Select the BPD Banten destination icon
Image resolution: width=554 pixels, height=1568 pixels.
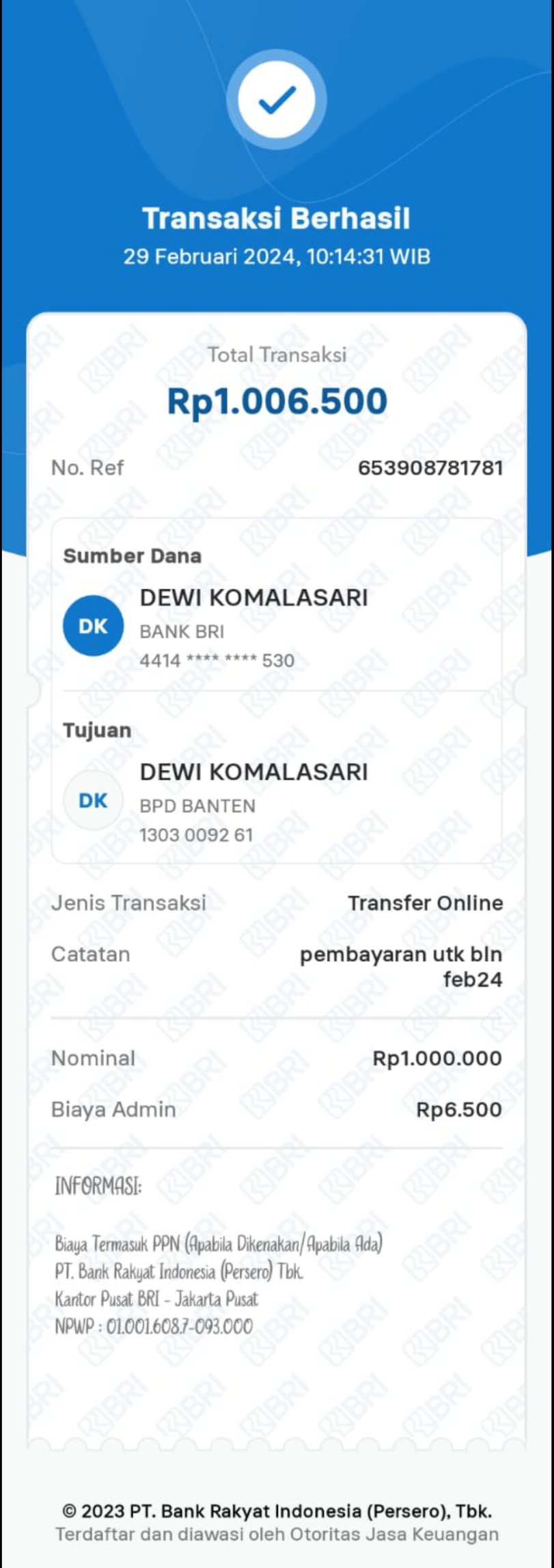[x=93, y=801]
